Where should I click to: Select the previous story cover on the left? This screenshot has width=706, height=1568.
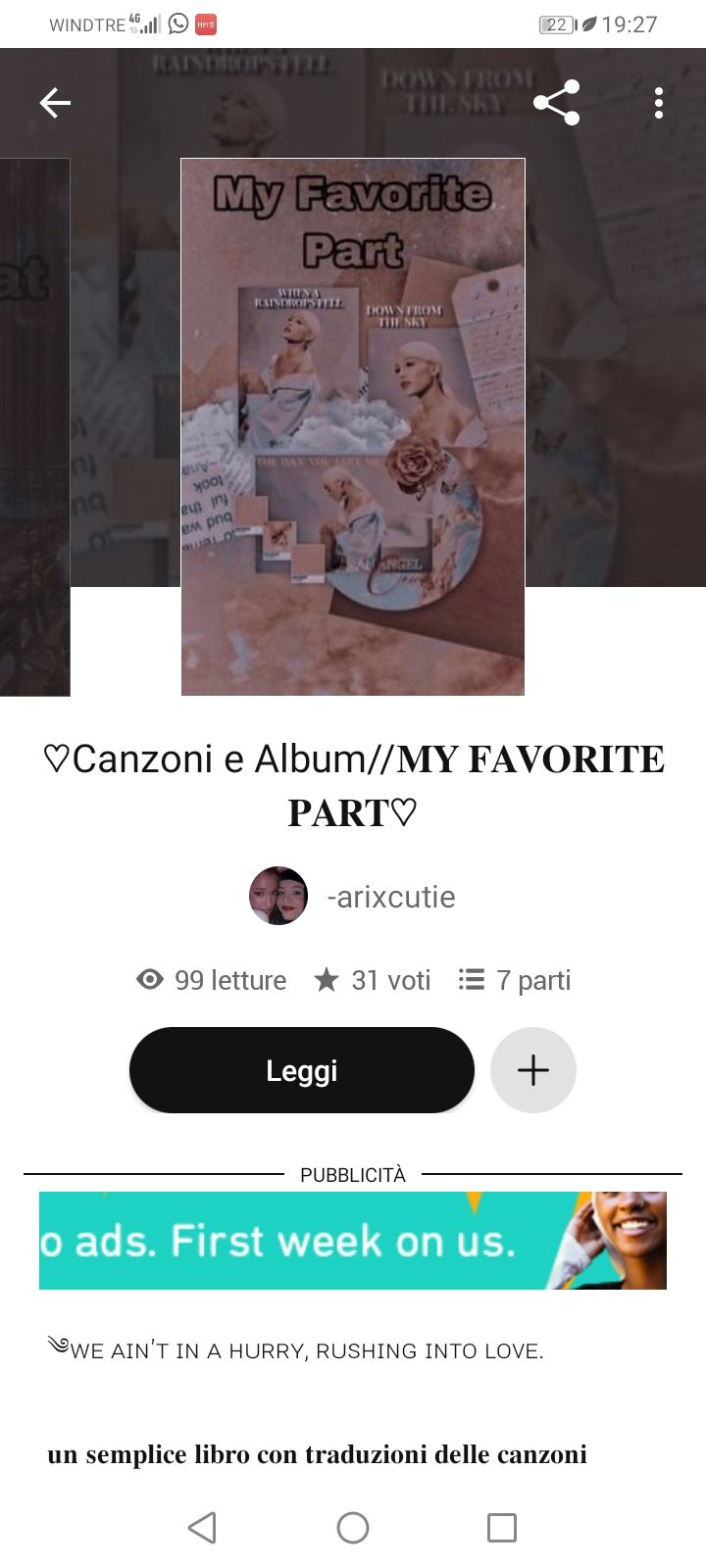(34, 426)
